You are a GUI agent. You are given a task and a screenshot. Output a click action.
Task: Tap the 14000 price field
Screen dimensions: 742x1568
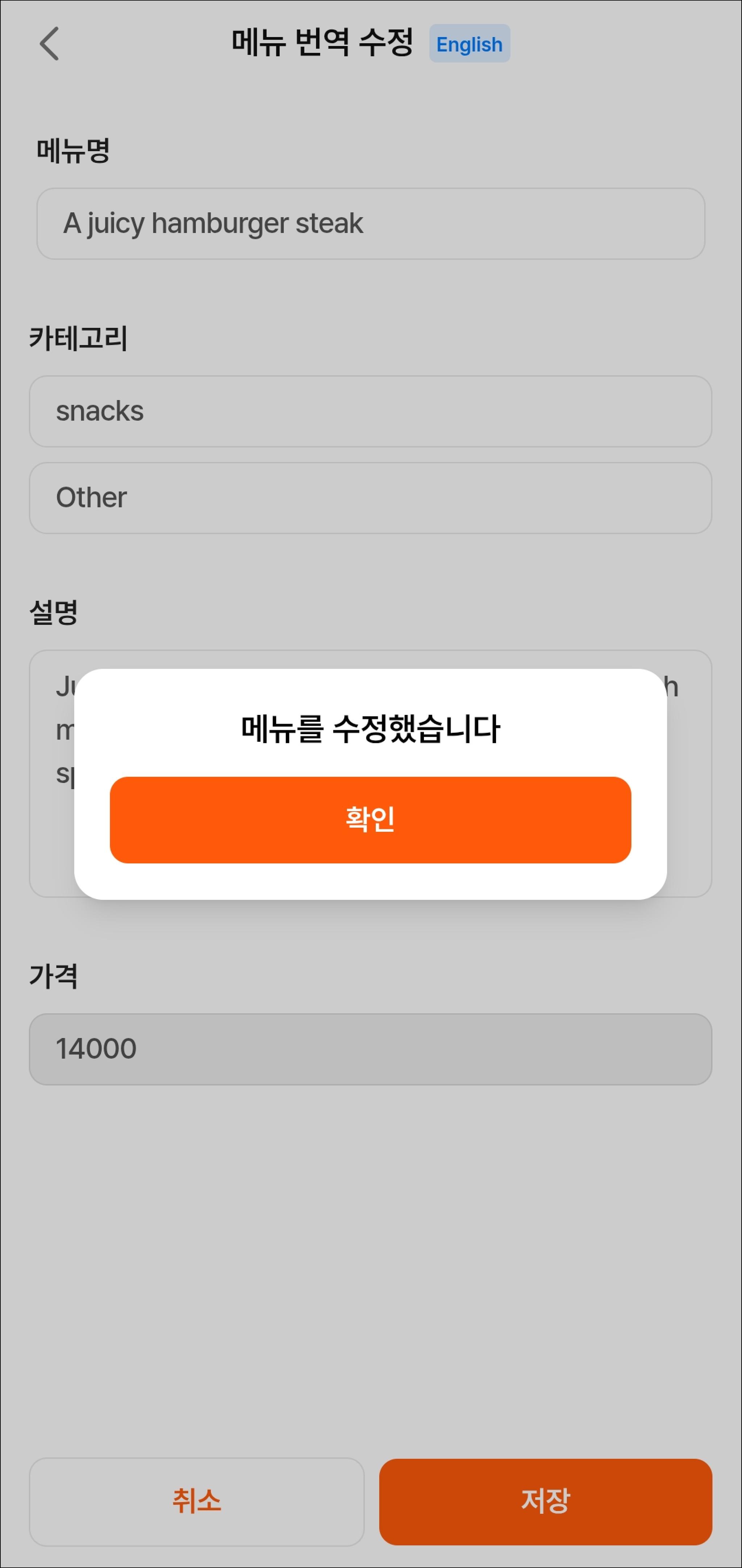point(370,1049)
